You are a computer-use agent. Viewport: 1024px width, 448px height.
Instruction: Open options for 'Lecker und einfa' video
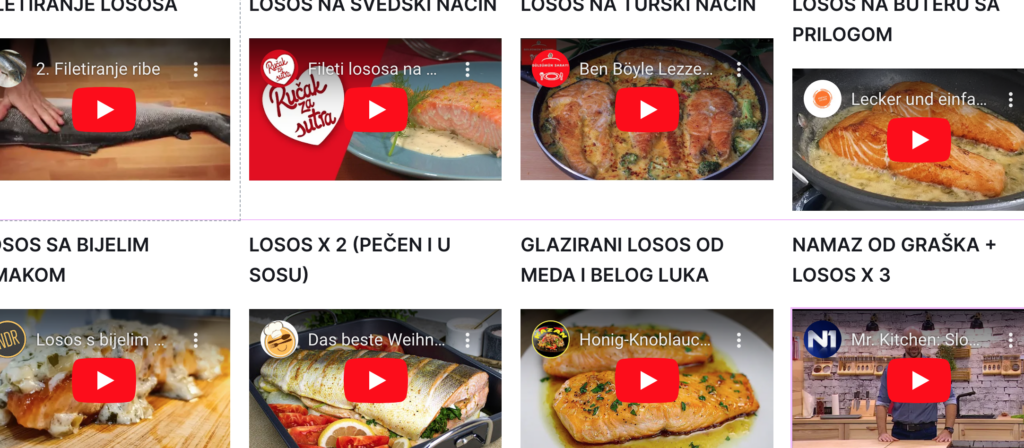point(1010,100)
